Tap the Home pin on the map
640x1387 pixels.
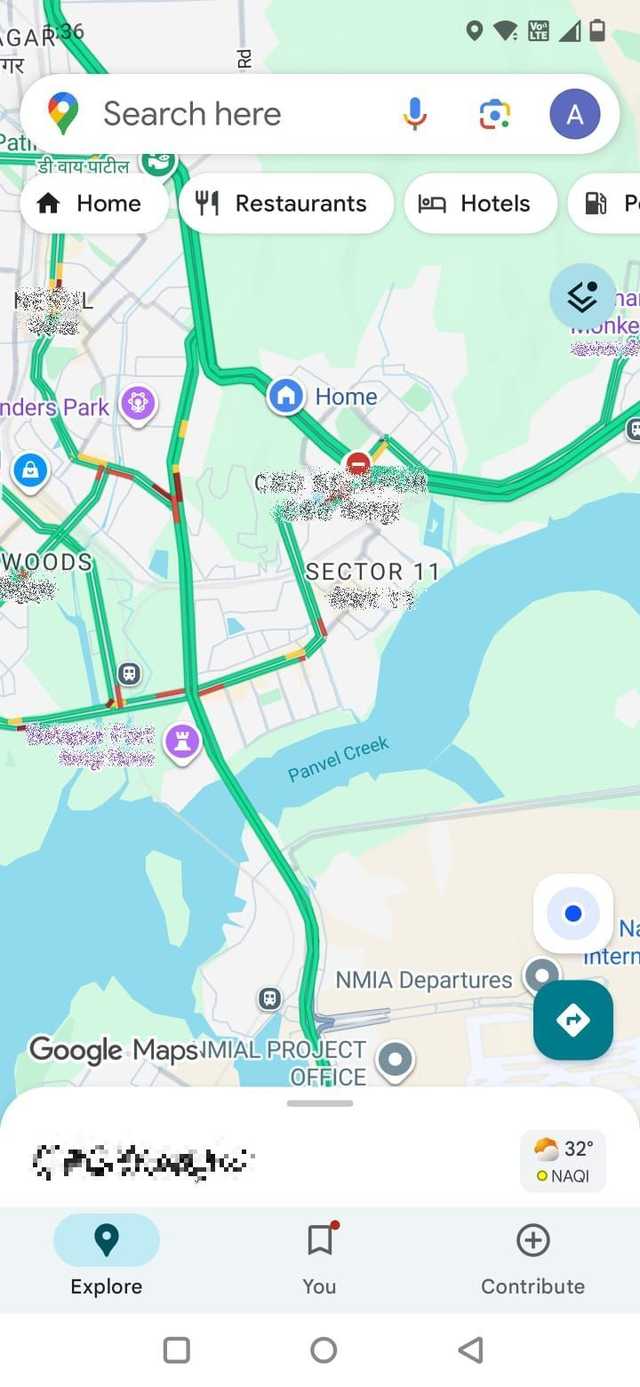(286, 396)
